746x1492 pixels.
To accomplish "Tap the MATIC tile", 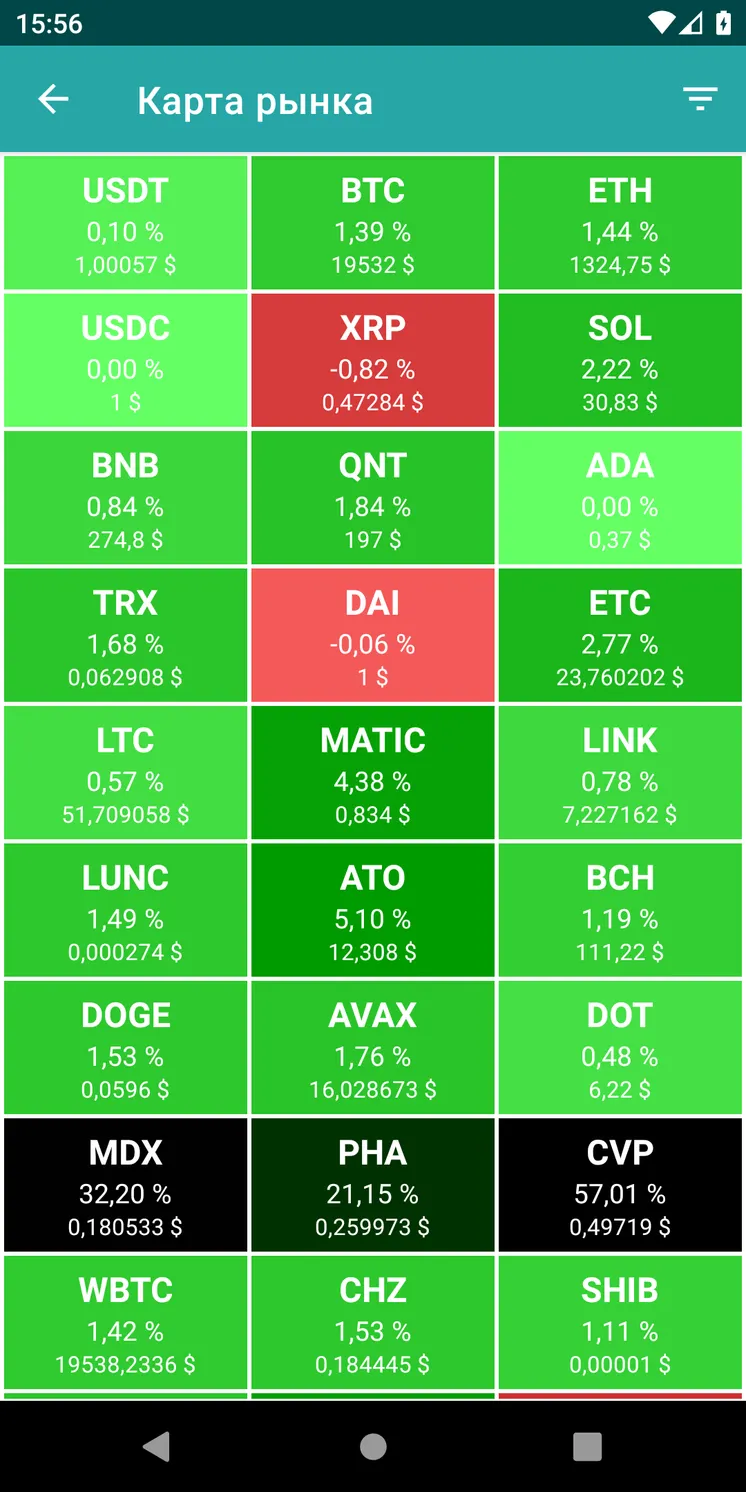I will [x=373, y=773].
